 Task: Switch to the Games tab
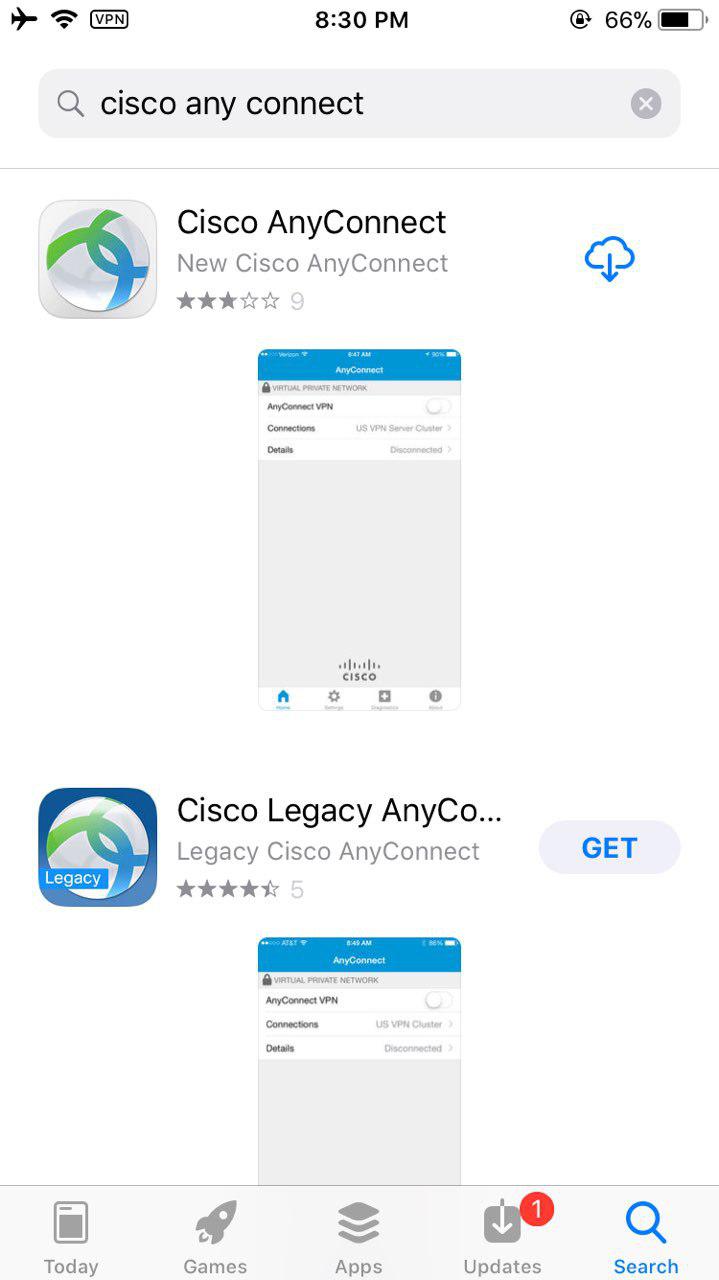pos(215,1237)
